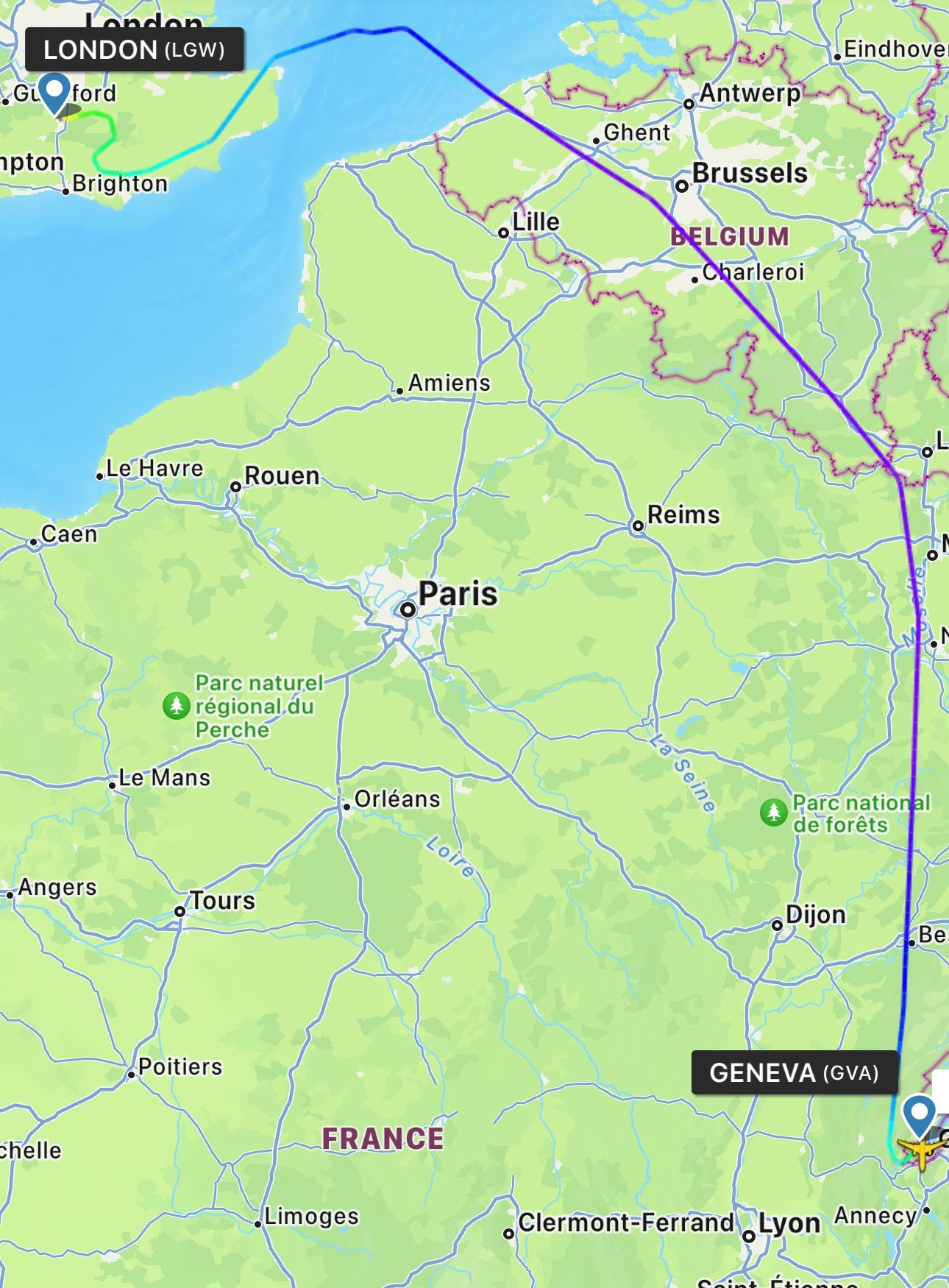
Task: Select the Geneva (GVA) airport label
Action: pos(795,1072)
